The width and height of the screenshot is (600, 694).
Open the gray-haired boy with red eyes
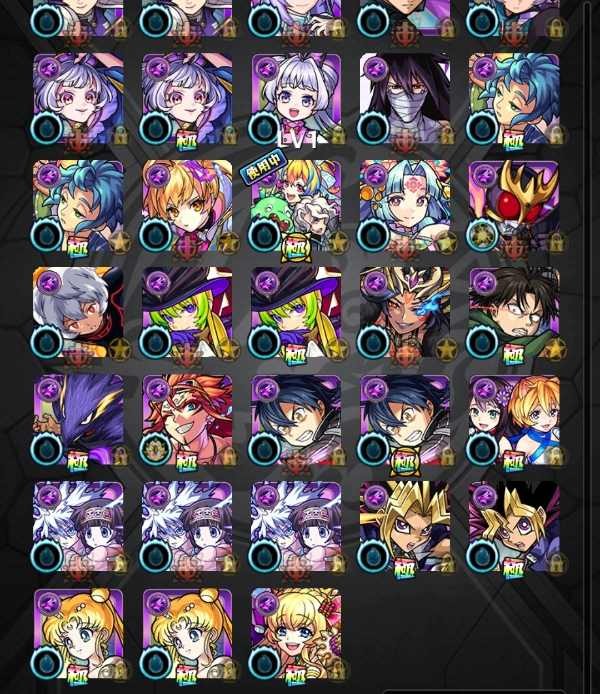[x=78, y=316]
